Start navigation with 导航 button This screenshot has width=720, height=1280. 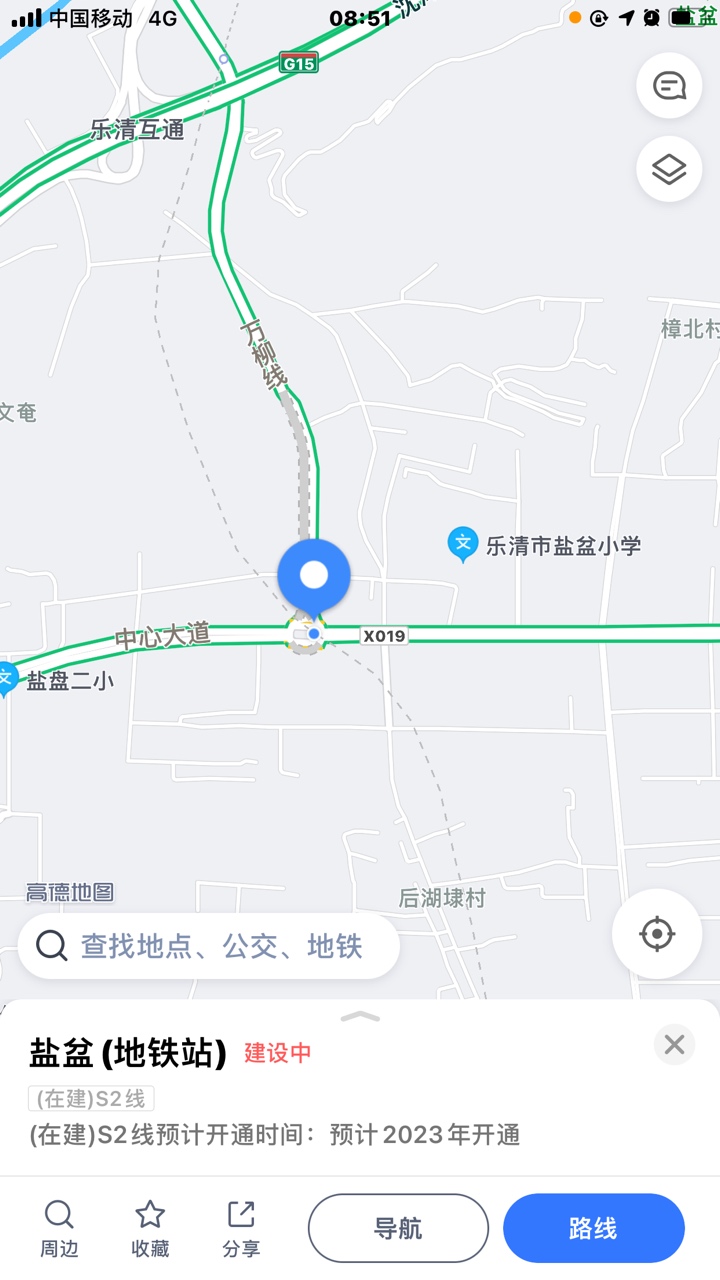pos(398,1228)
